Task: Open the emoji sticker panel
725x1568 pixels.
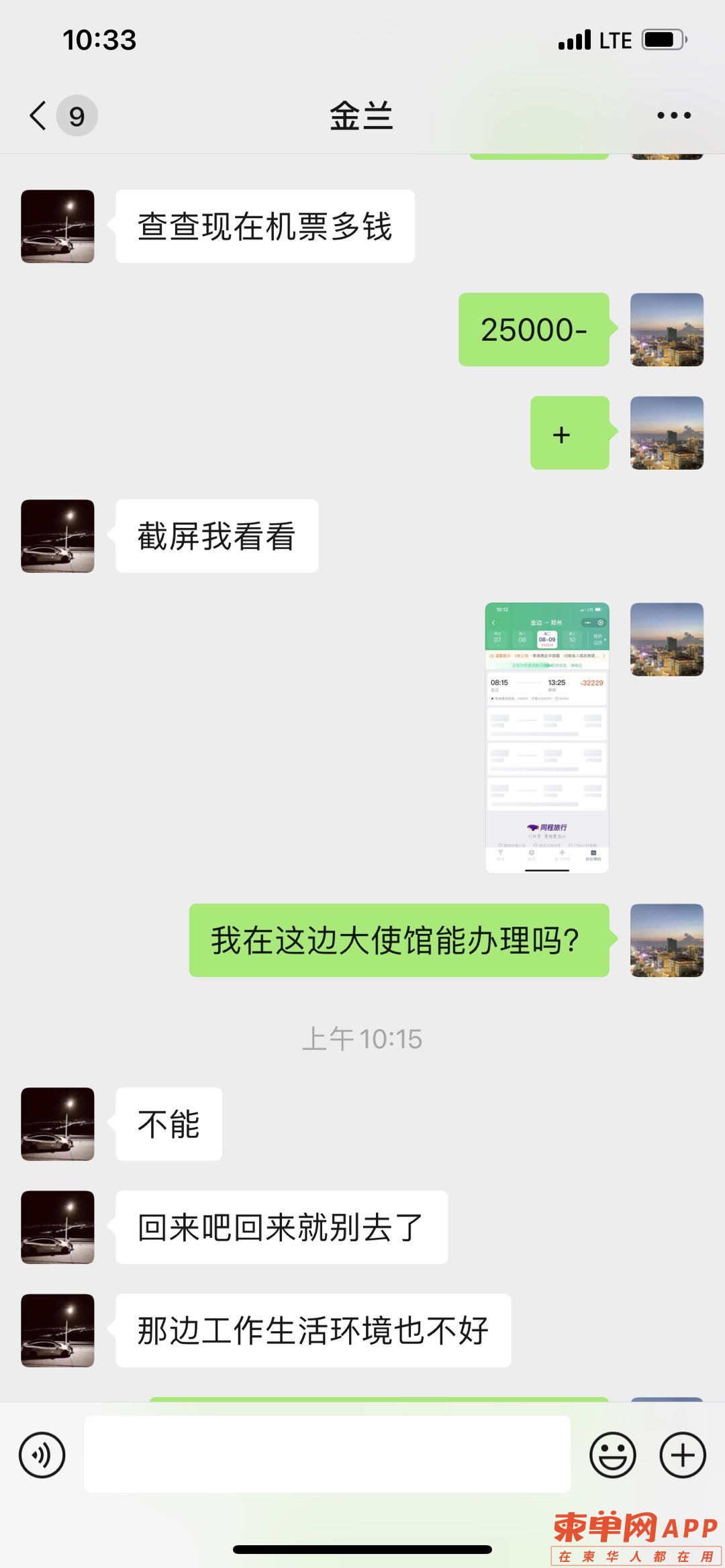Action: tap(612, 1455)
